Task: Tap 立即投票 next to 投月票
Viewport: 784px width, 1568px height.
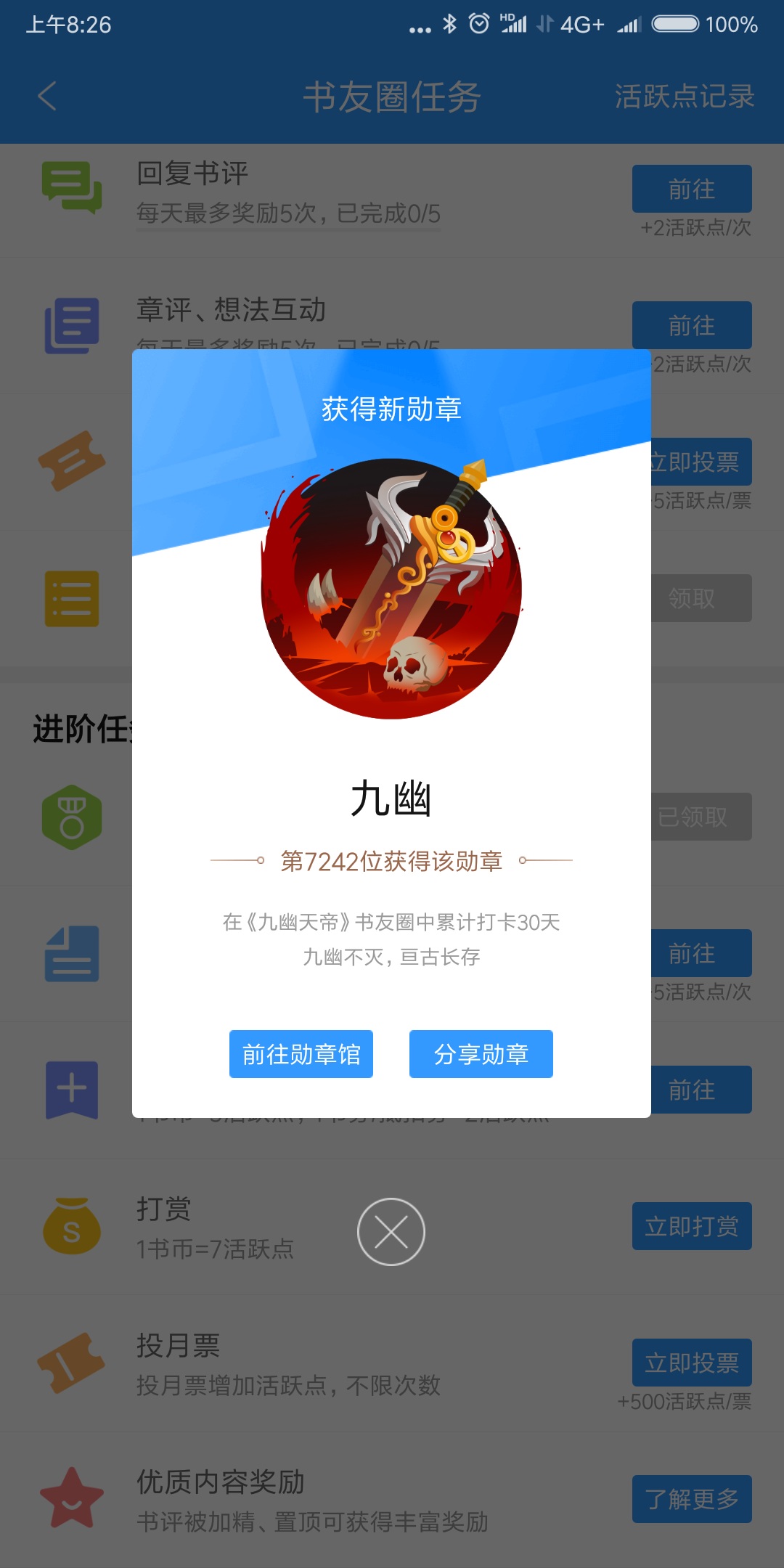Action: 692,1363
